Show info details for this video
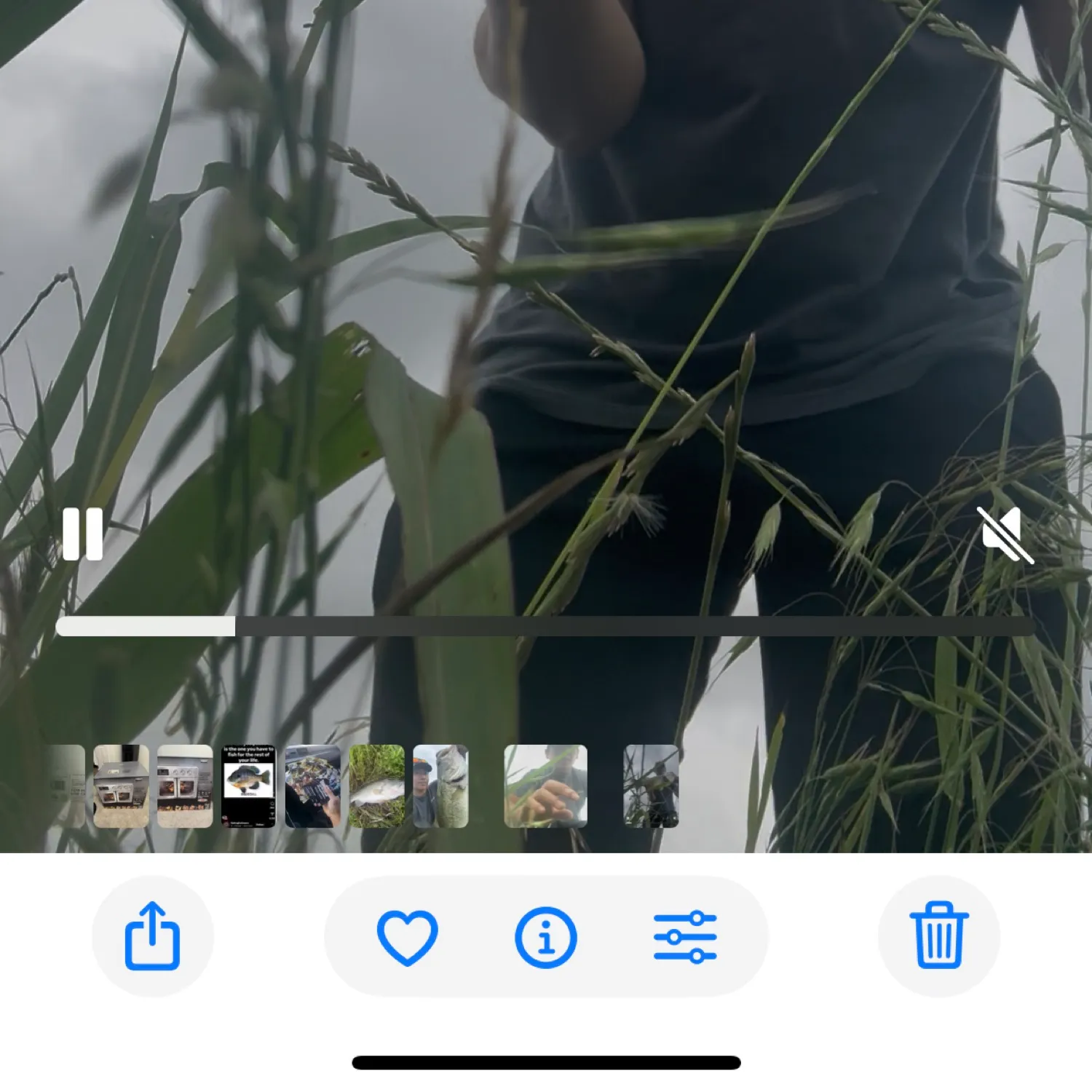This screenshot has width=1092, height=1092. point(545,937)
